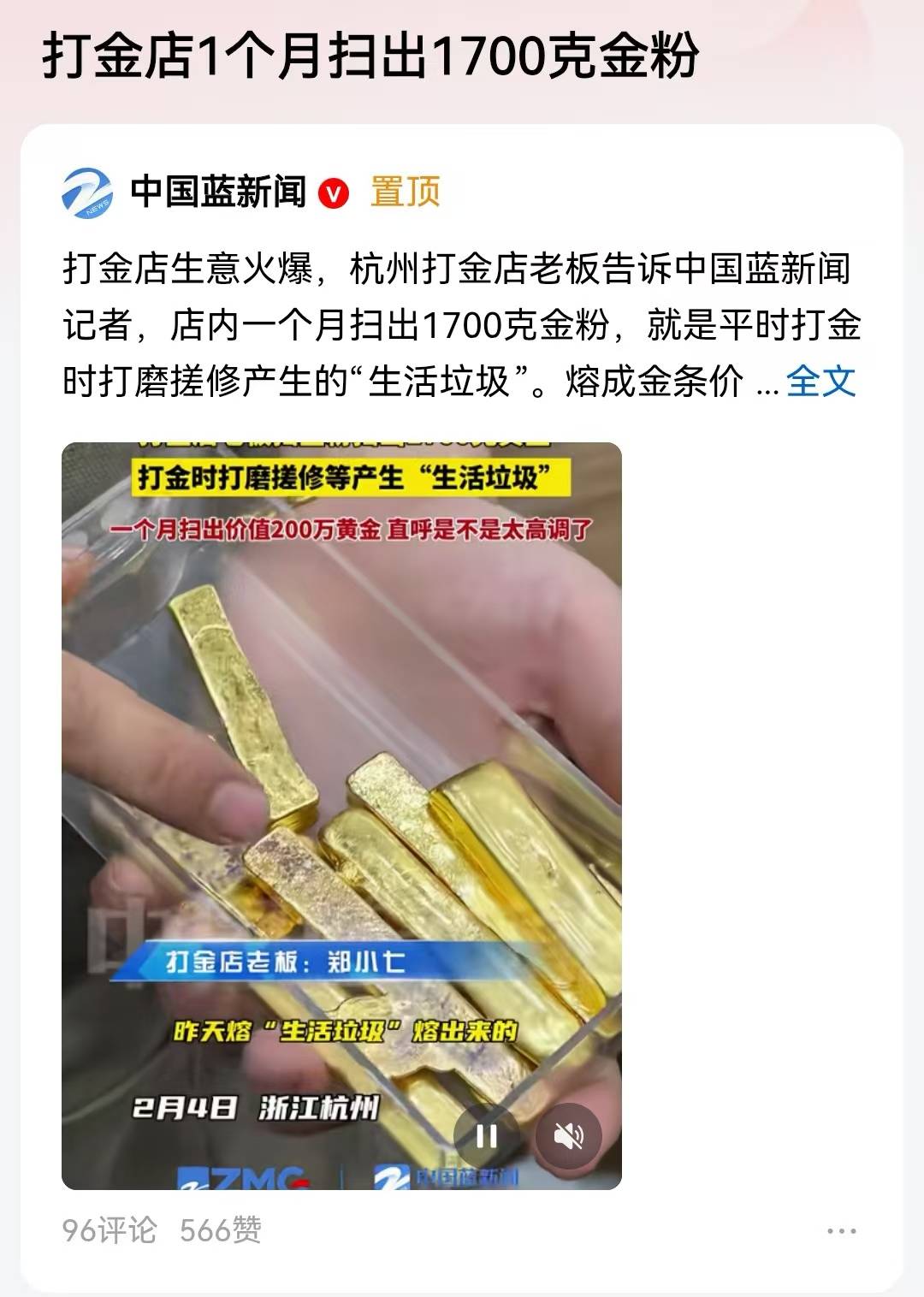Open the gold bars video fullscreen
The image size is (924, 1297).
[341, 770]
